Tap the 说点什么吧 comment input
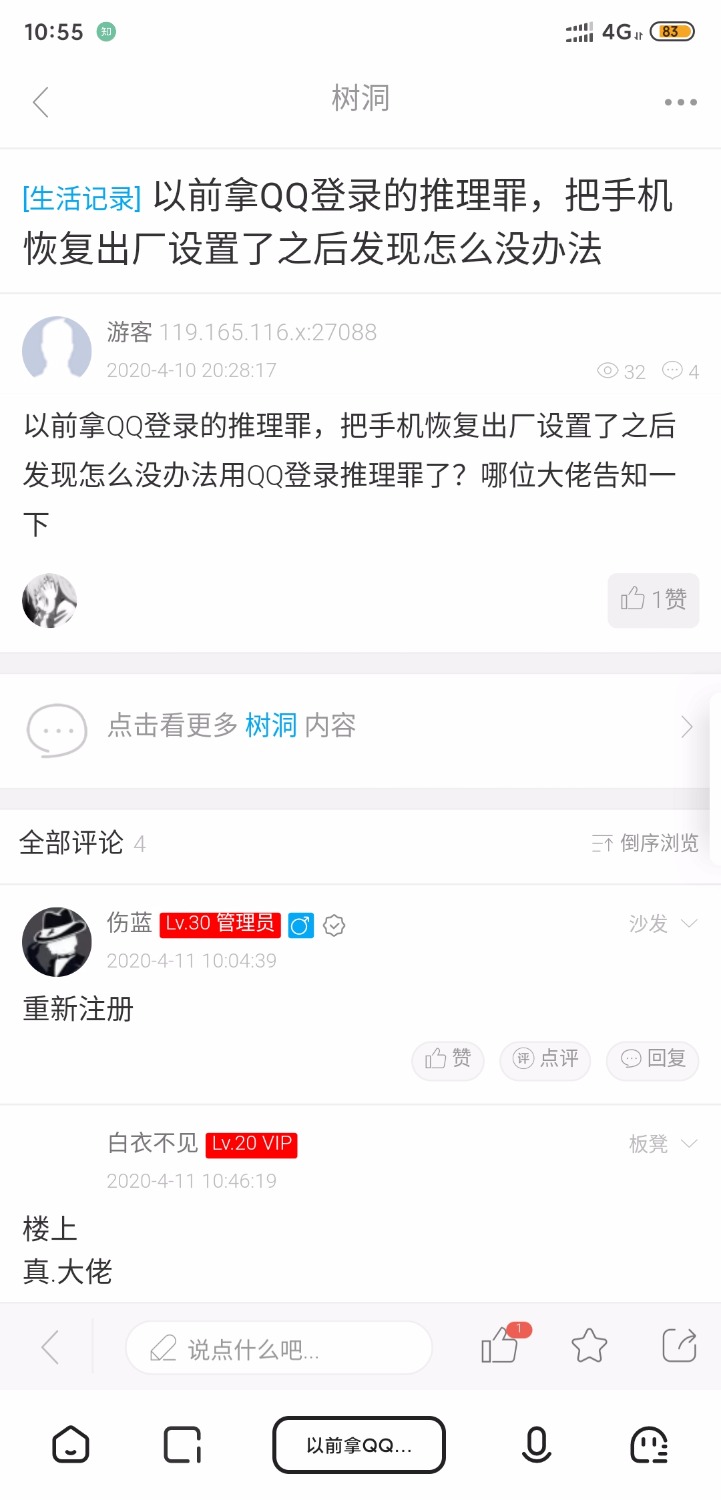Viewport: 721px width, 1500px height. (278, 1348)
